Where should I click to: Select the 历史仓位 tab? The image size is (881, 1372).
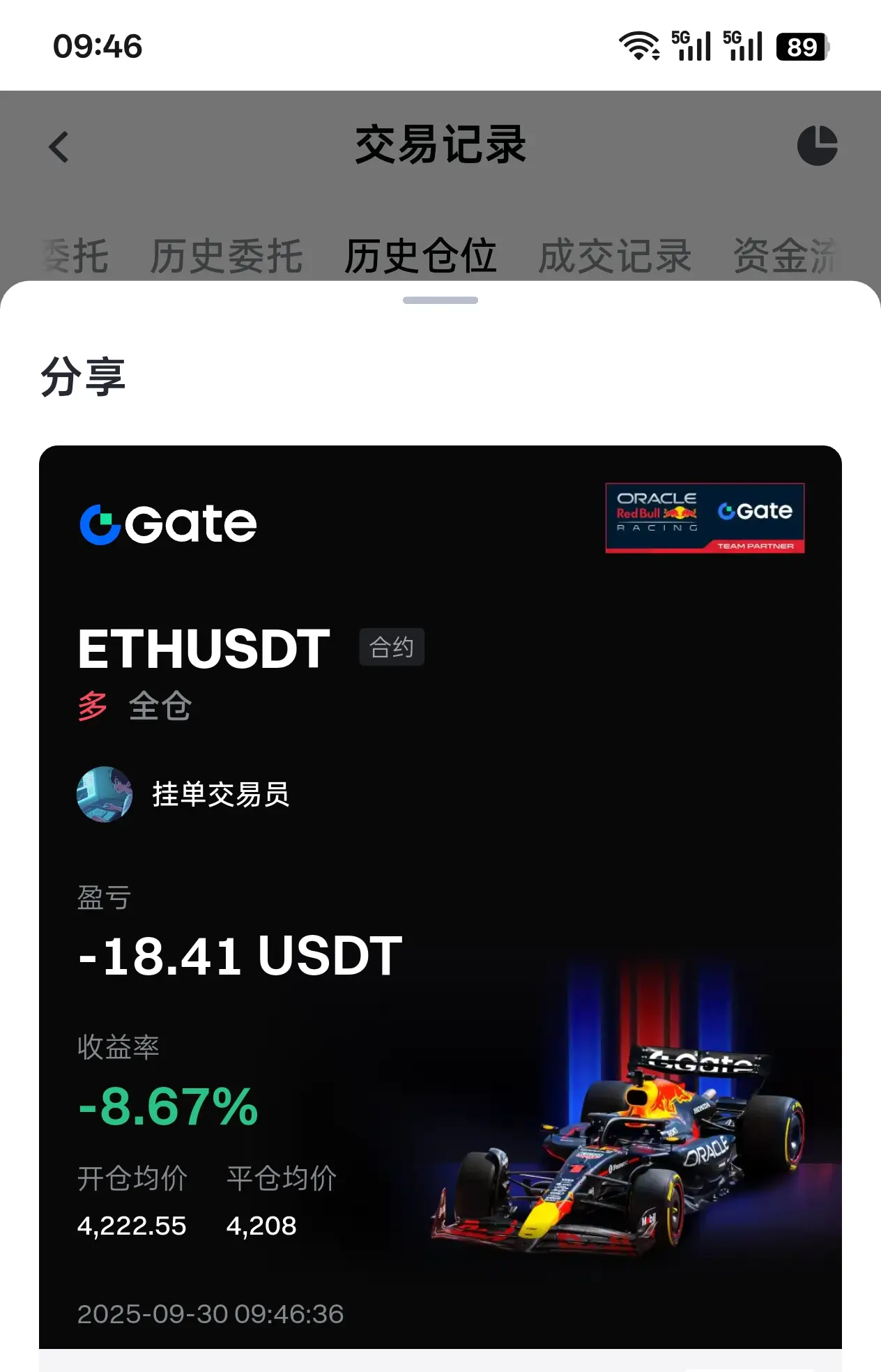tap(420, 256)
